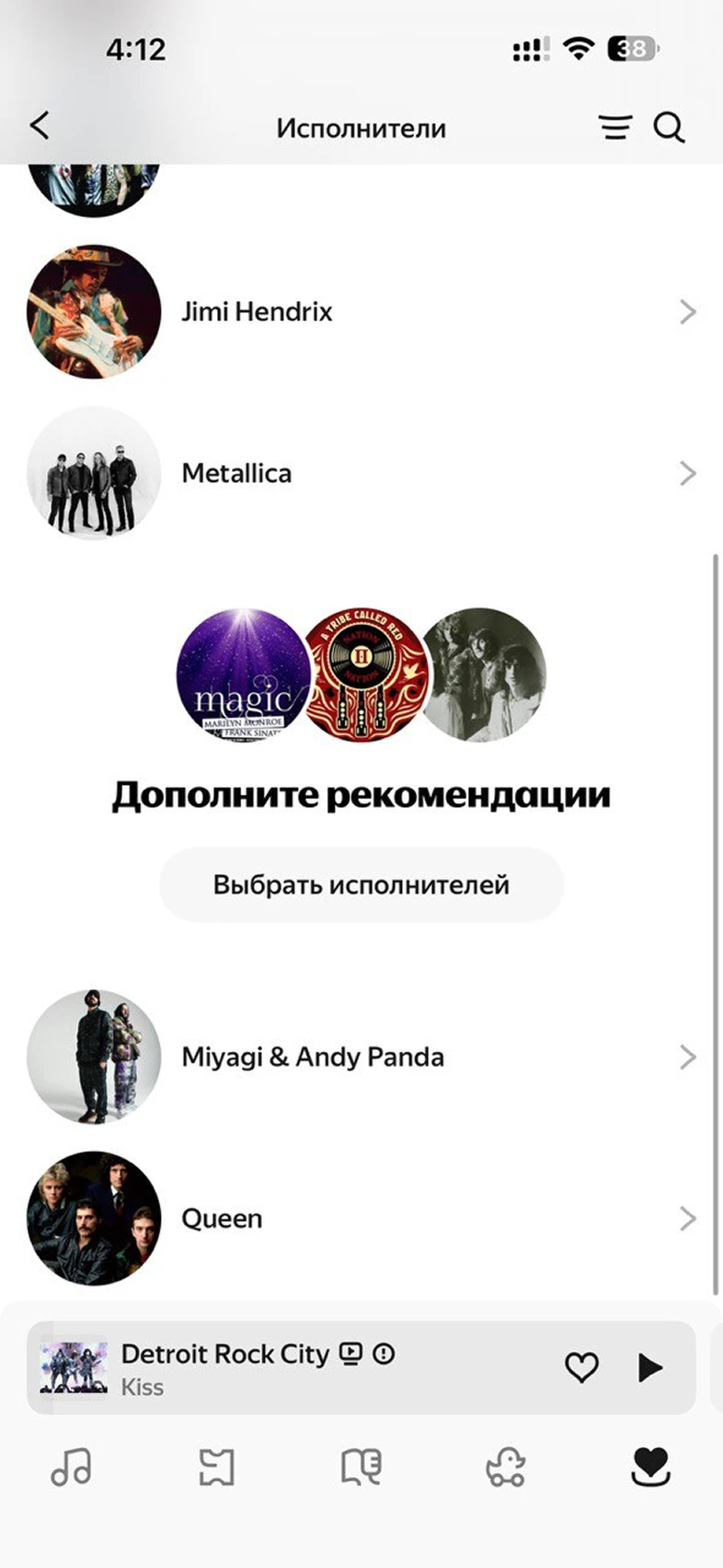Viewport: 723px width, 1568px height.
Task: Switch to the second bottom navigation tab
Action: point(216,1467)
